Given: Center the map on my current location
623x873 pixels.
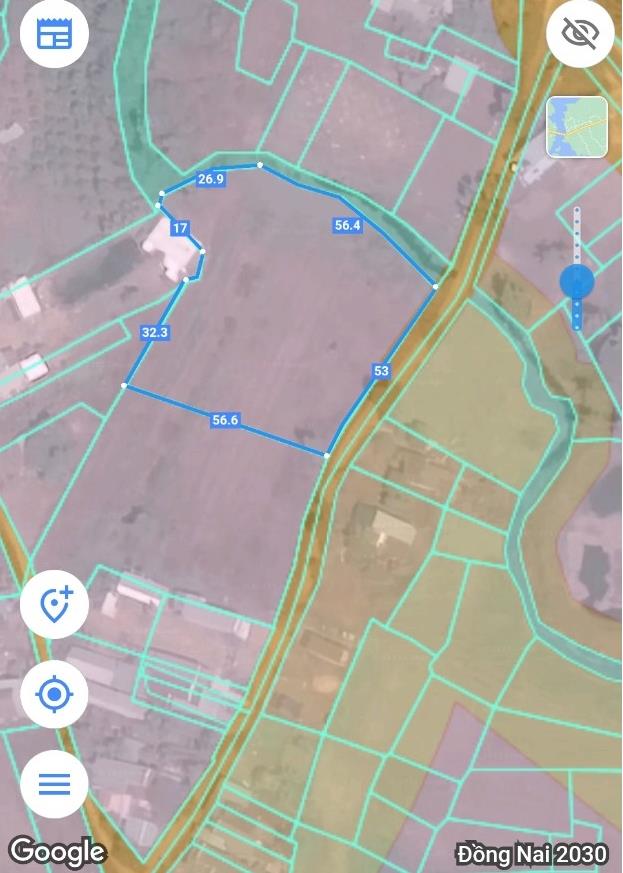Looking at the screenshot, I should [54, 693].
